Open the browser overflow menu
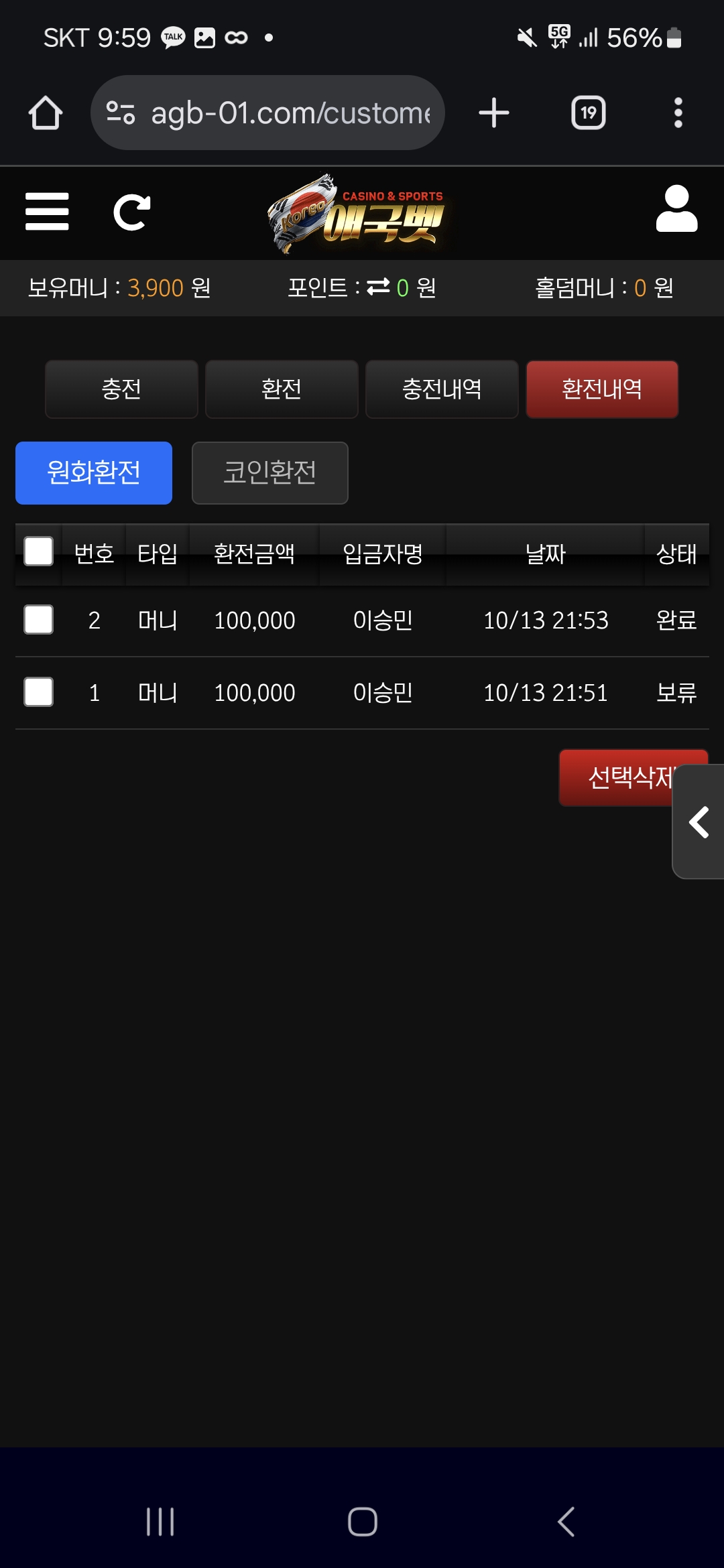The width and height of the screenshot is (724, 1568). pos(678,113)
